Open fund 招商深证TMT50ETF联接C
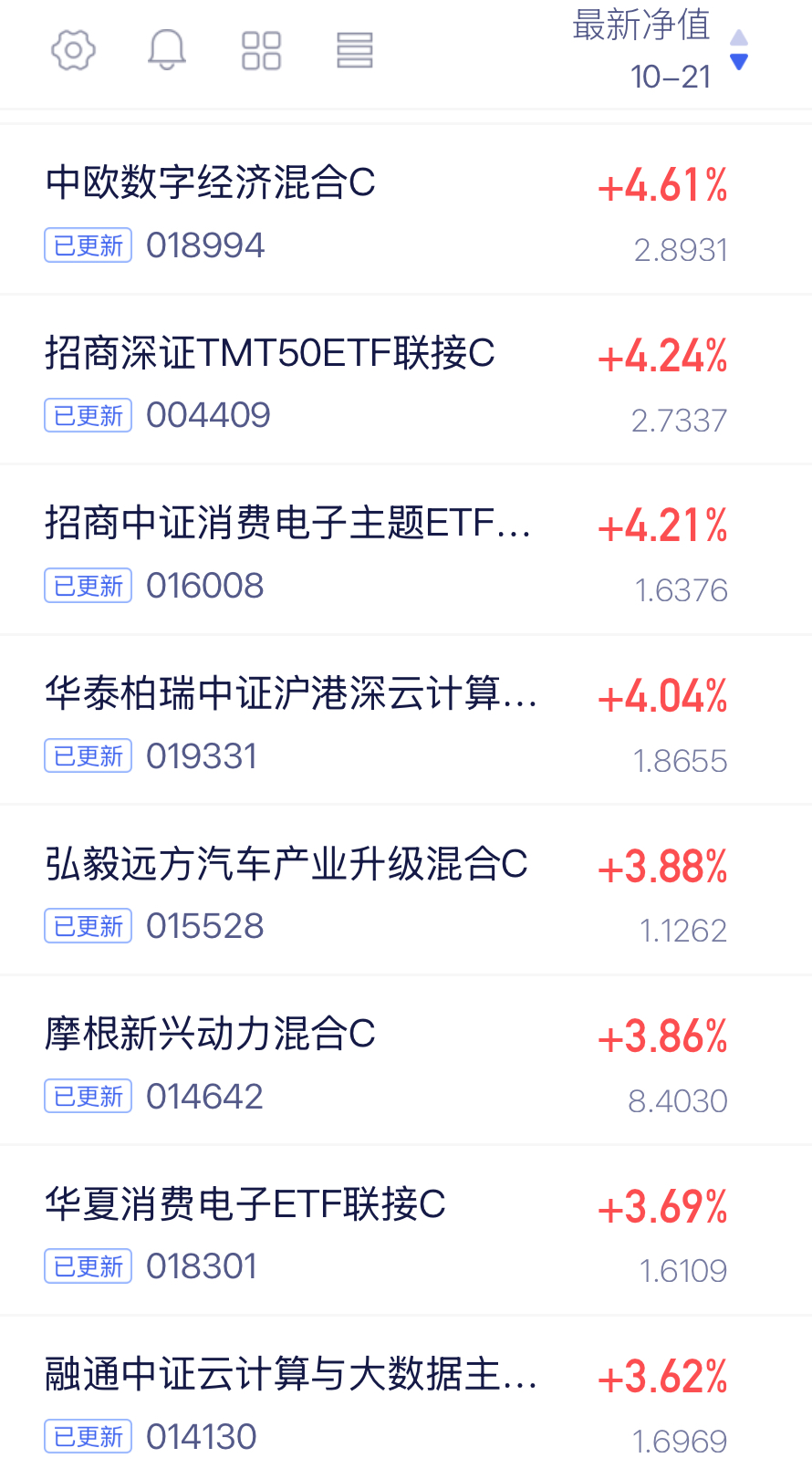 pyautogui.click(x=270, y=353)
